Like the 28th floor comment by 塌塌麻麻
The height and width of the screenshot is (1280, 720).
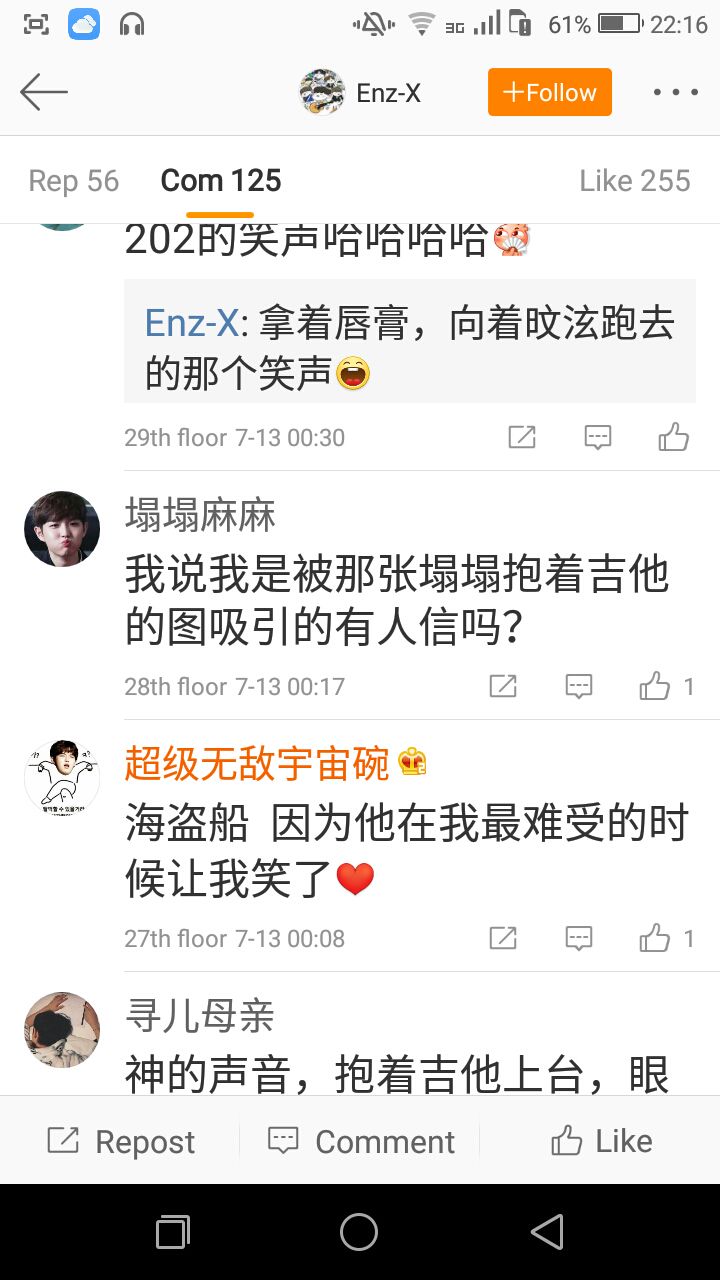tap(656, 686)
